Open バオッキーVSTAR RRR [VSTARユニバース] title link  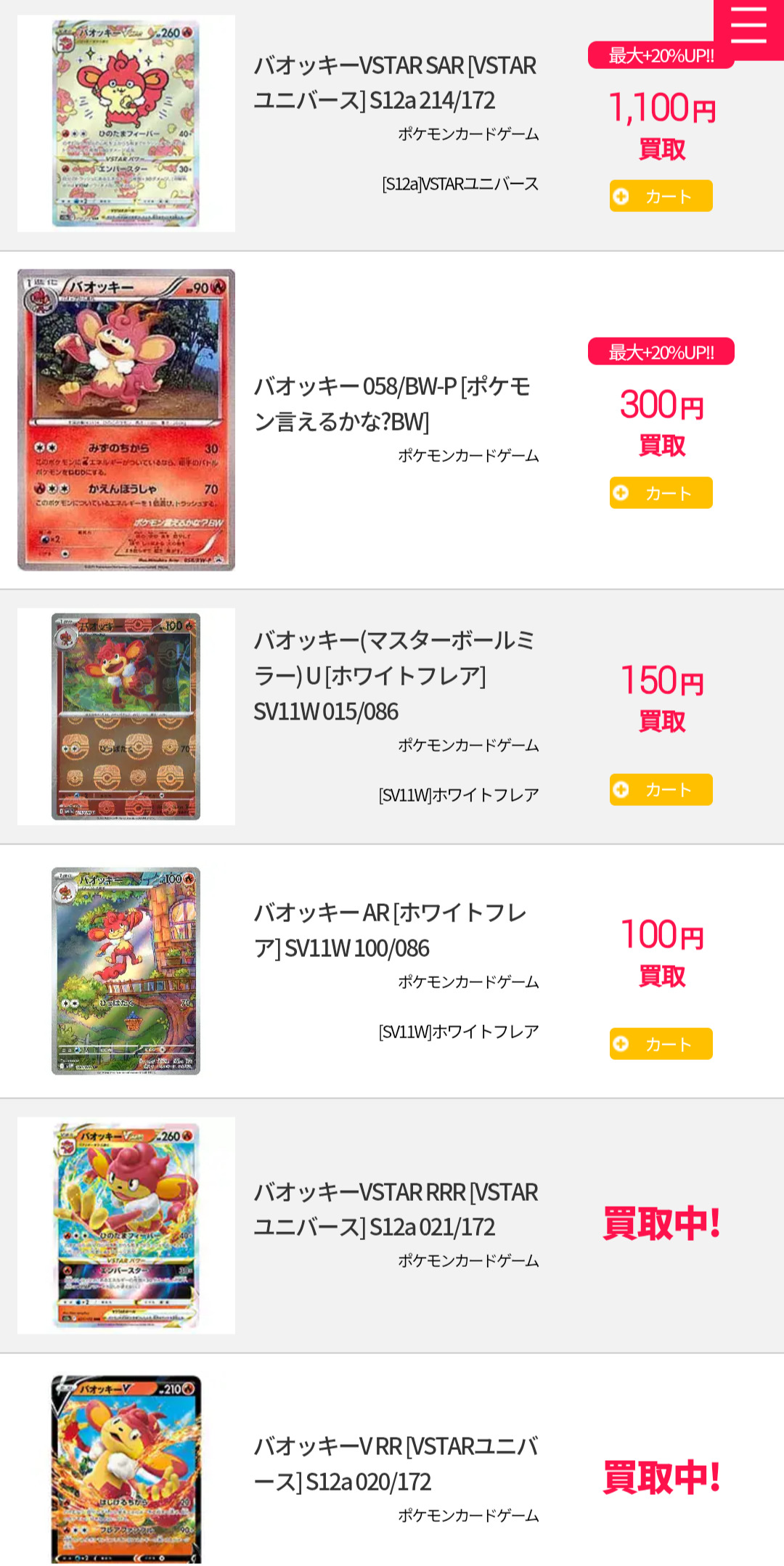coord(396,1210)
